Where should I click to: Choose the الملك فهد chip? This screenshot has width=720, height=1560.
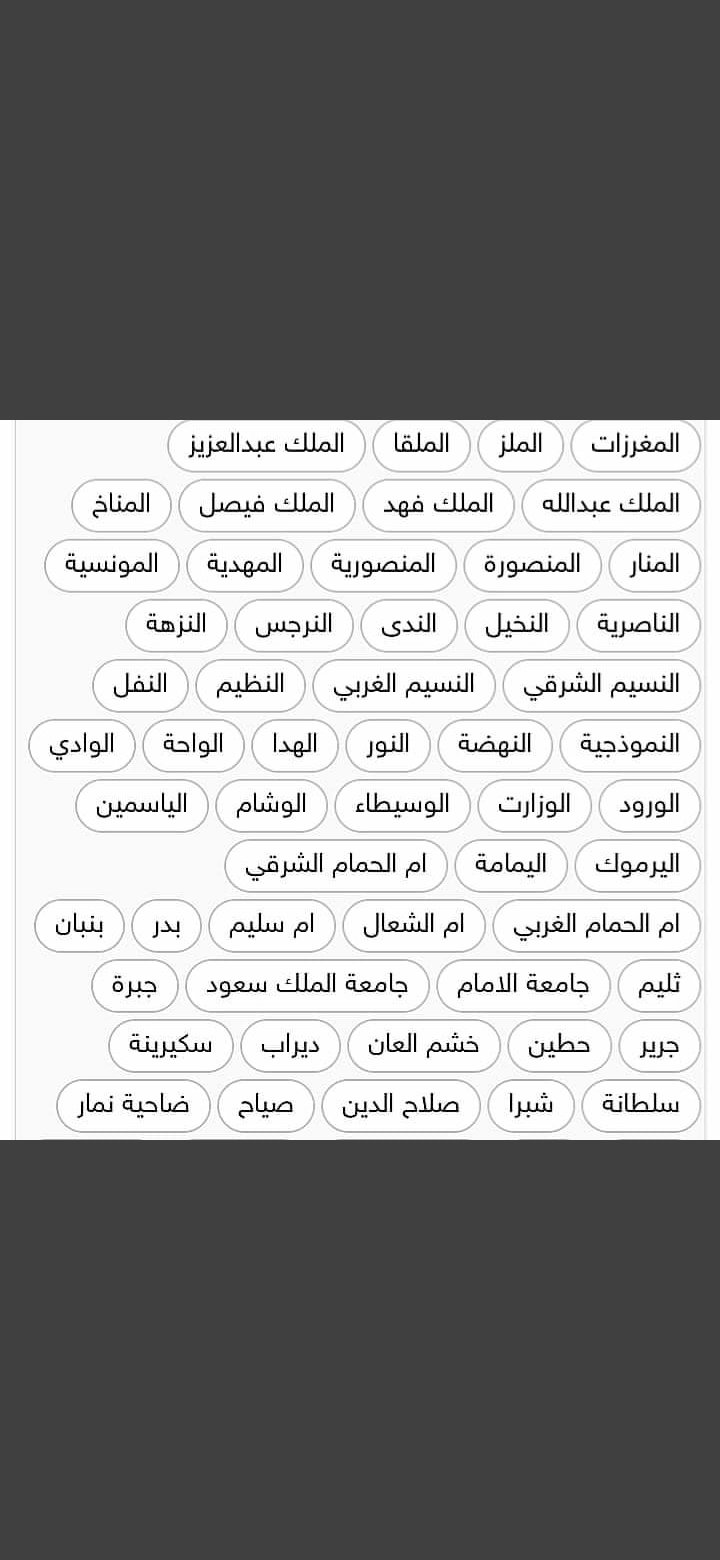439,505
